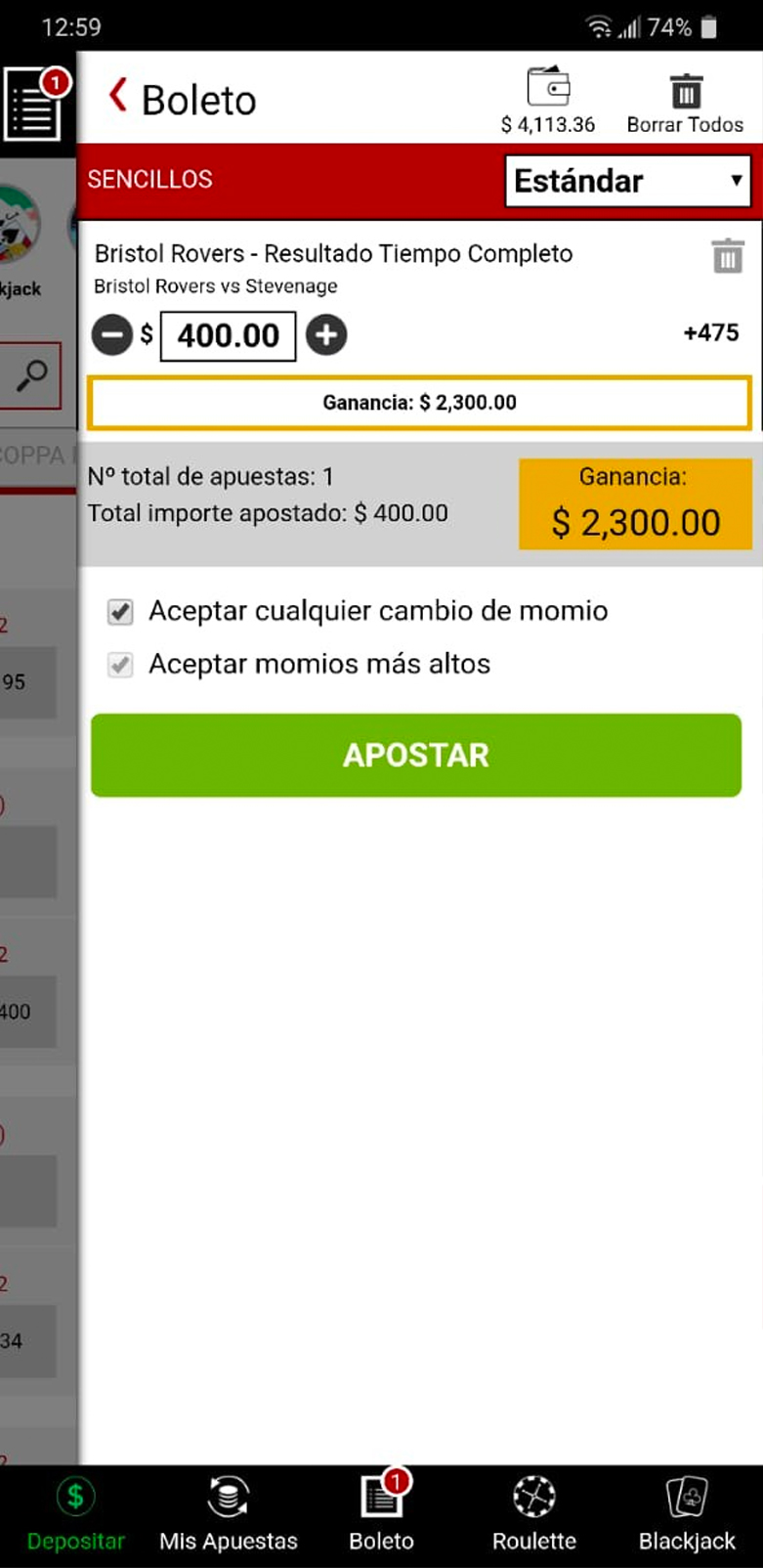Increase the stake with the plus button
This screenshot has width=763, height=1568.
pos(326,335)
